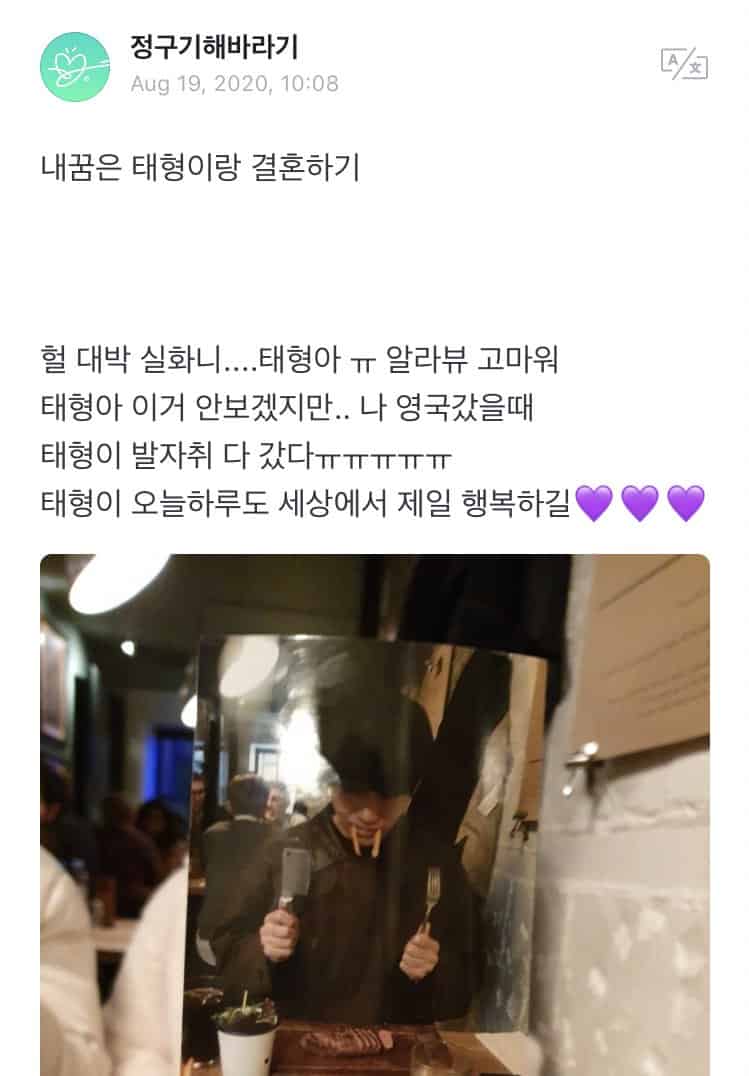Translate this post with the translate icon
This screenshot has width=749, height=1076.
684,63
